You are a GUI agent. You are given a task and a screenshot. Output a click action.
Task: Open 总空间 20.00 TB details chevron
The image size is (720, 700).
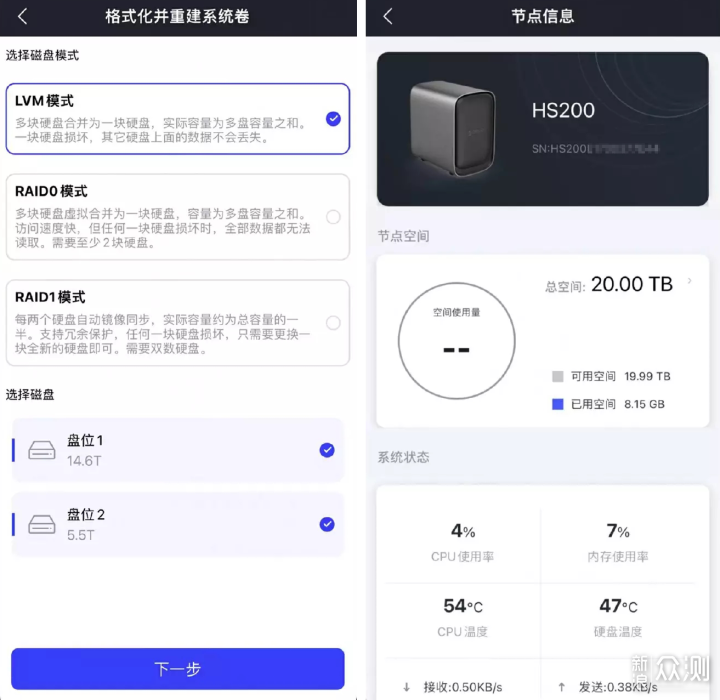point(689,282)
